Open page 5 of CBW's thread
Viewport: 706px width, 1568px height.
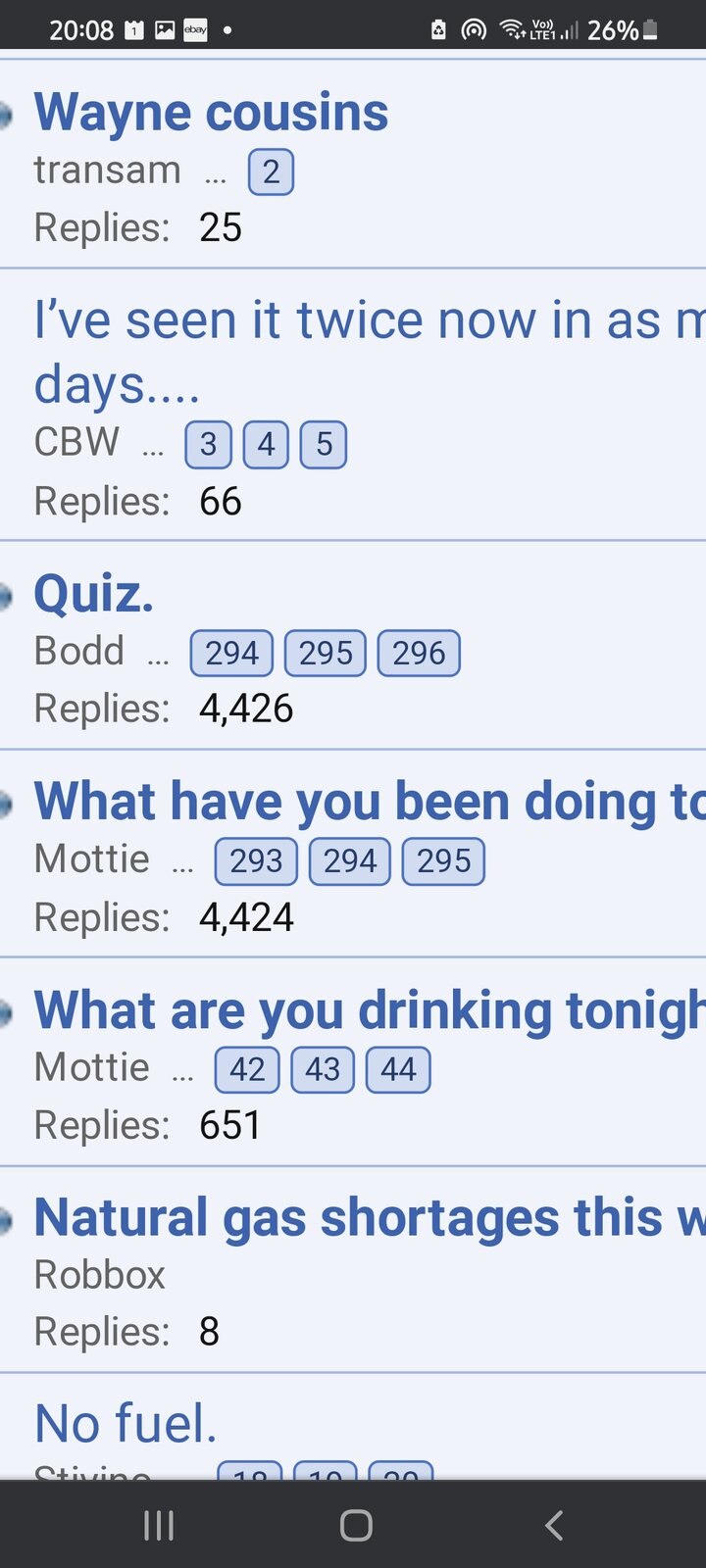324,444
